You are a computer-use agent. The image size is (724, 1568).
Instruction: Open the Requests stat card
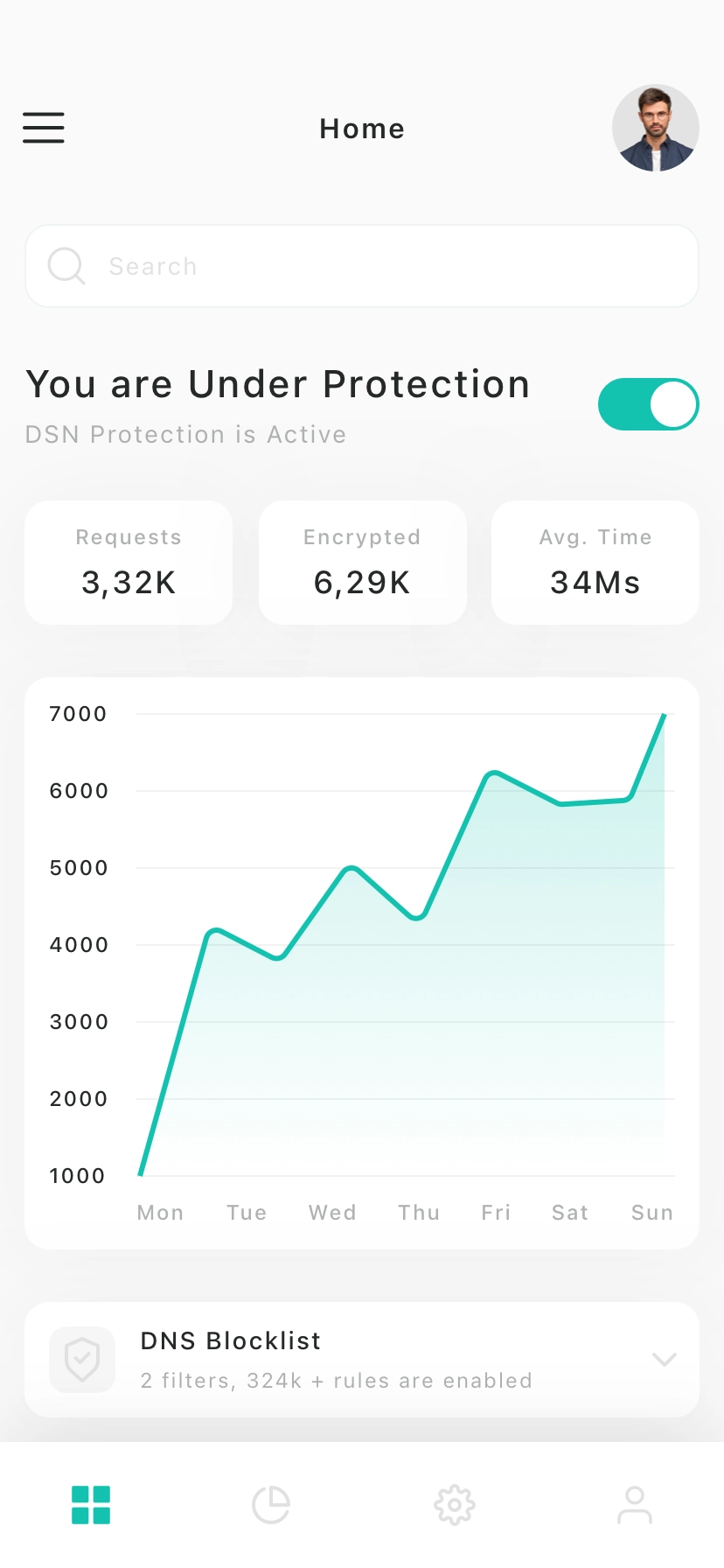[x=129, y=563]
